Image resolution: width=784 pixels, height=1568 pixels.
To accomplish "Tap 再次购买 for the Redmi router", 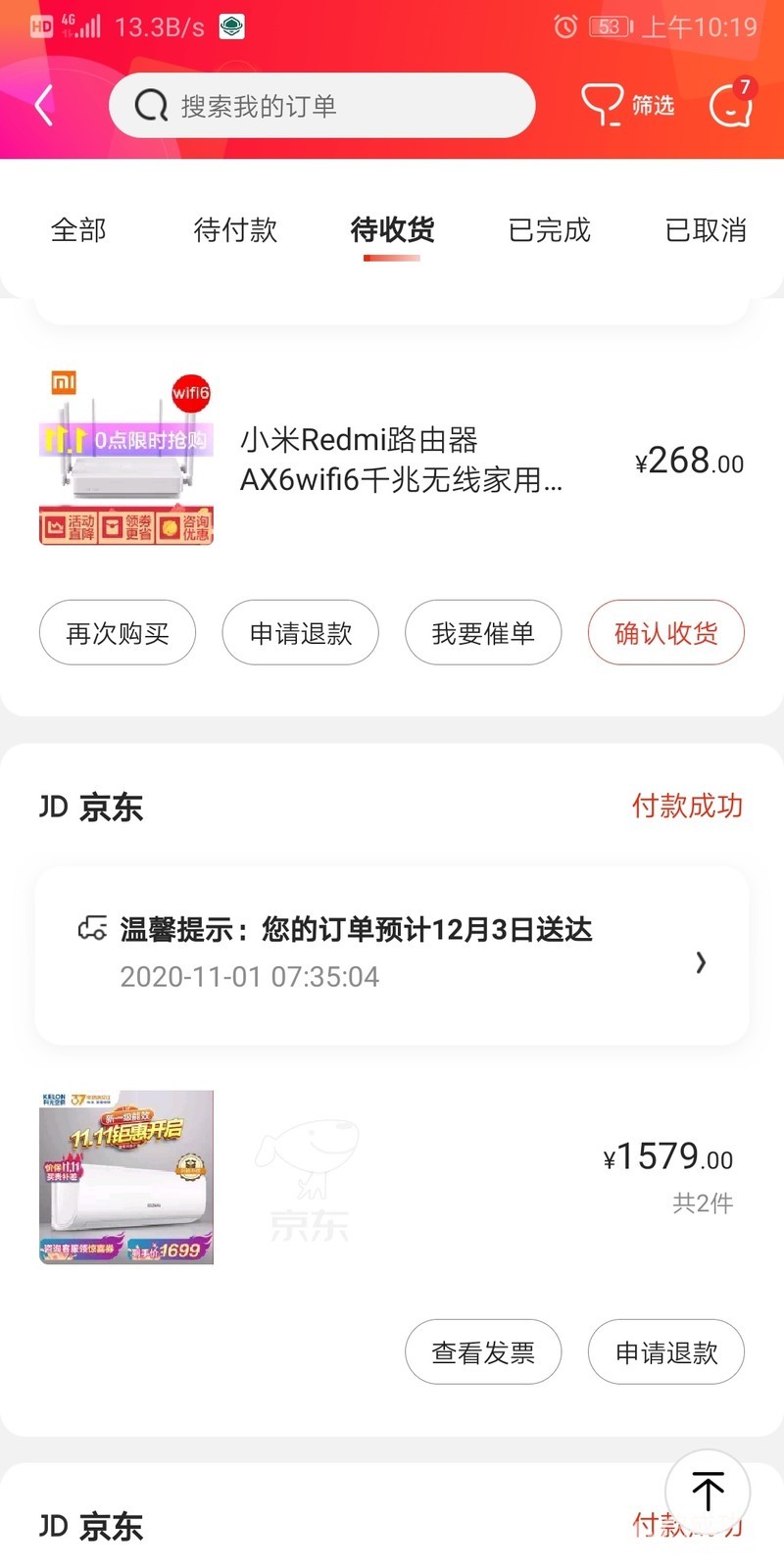I will (x=118, y=633).
